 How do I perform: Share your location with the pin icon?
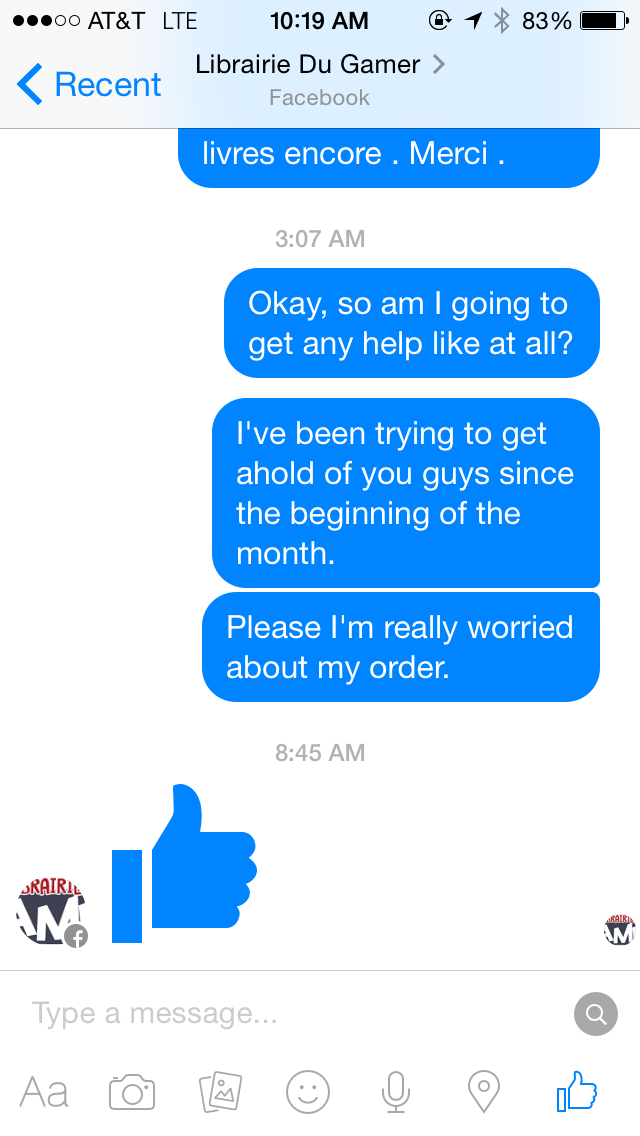click(483, 1092)
